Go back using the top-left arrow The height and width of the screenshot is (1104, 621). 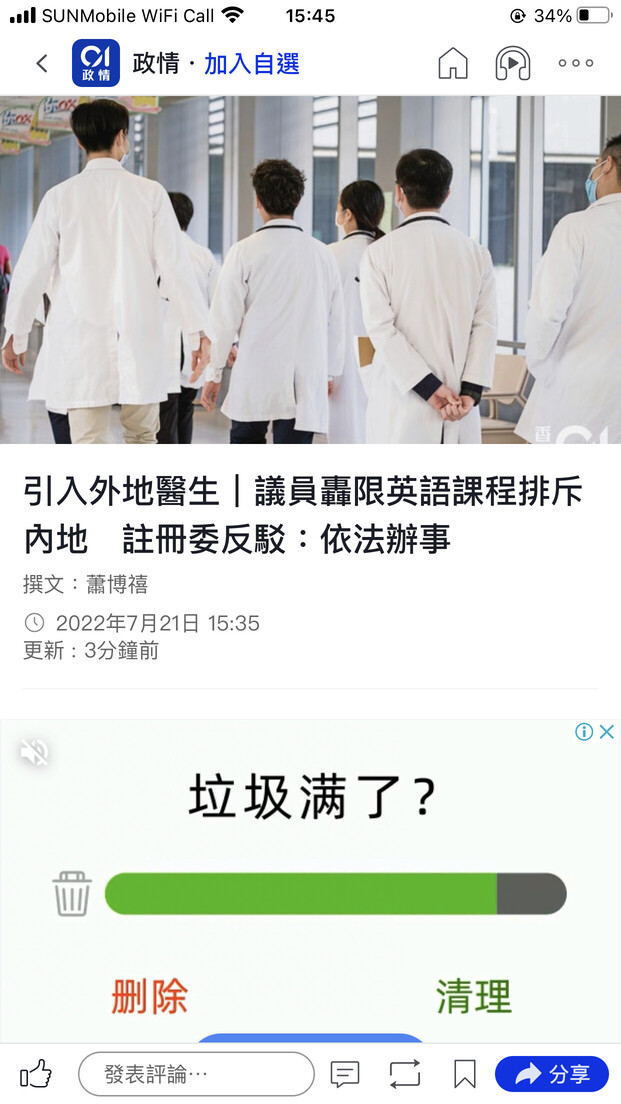(42, 63)
